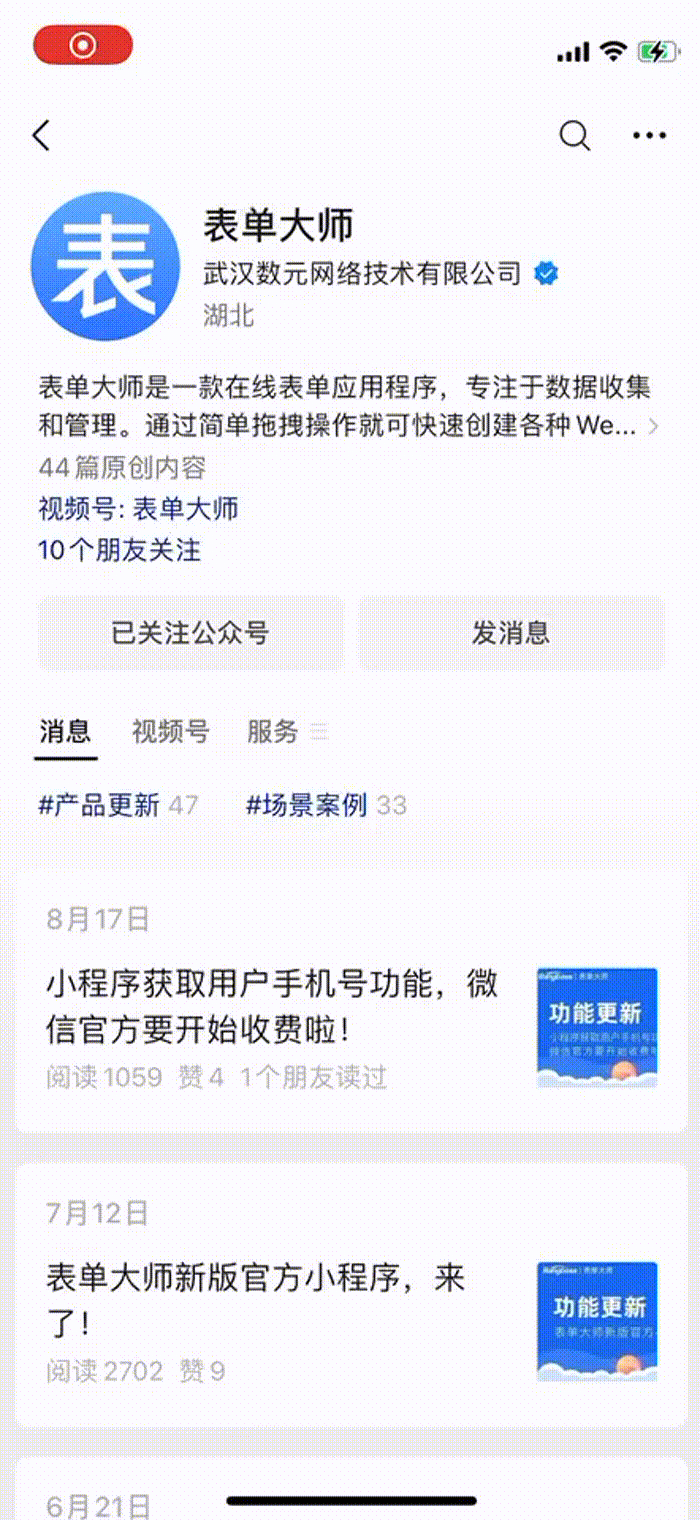
Task: Switch to the 视频号 tab
Action: point(170,732)
